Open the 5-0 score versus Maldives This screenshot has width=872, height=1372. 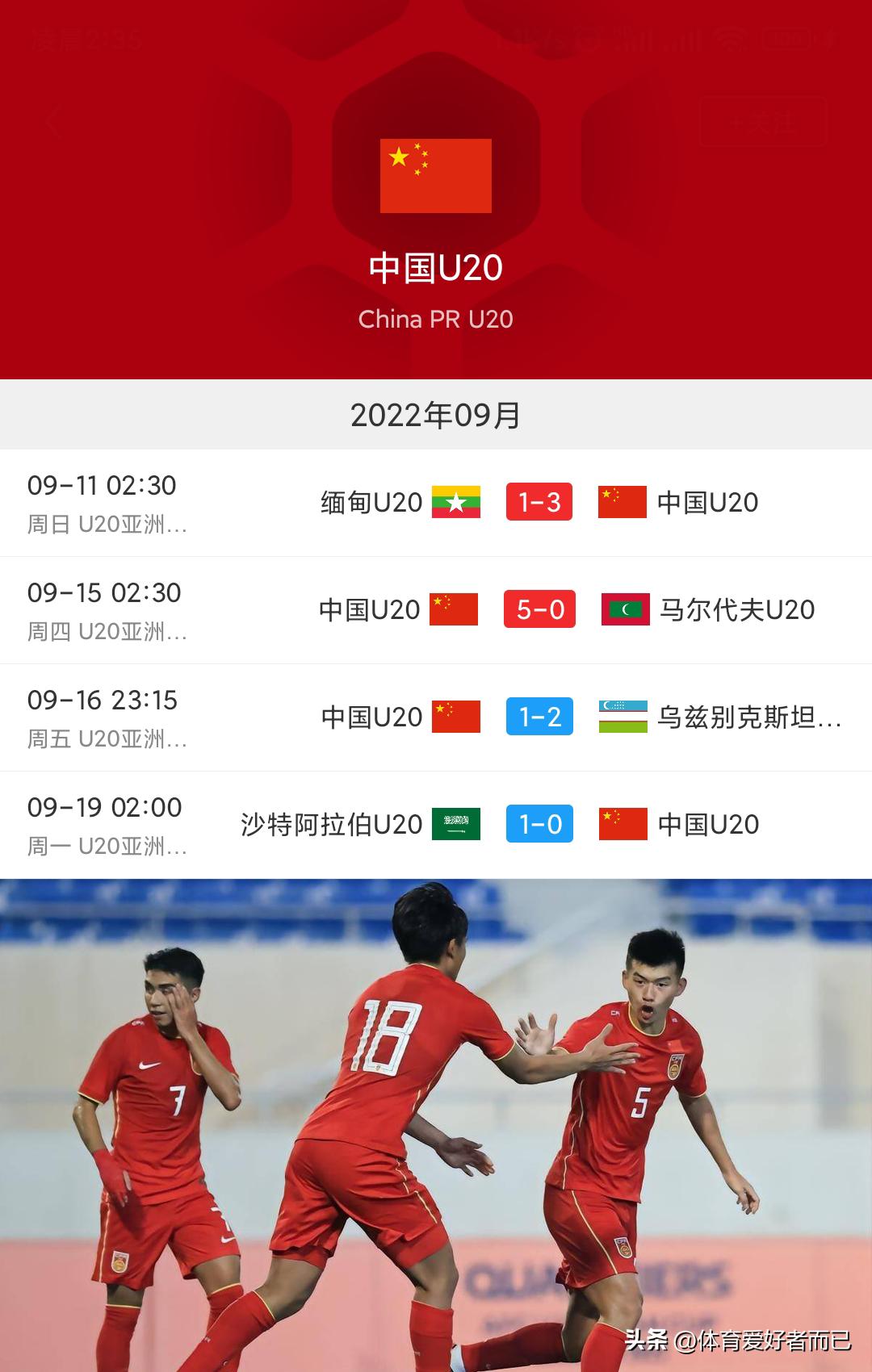(539, 610)
